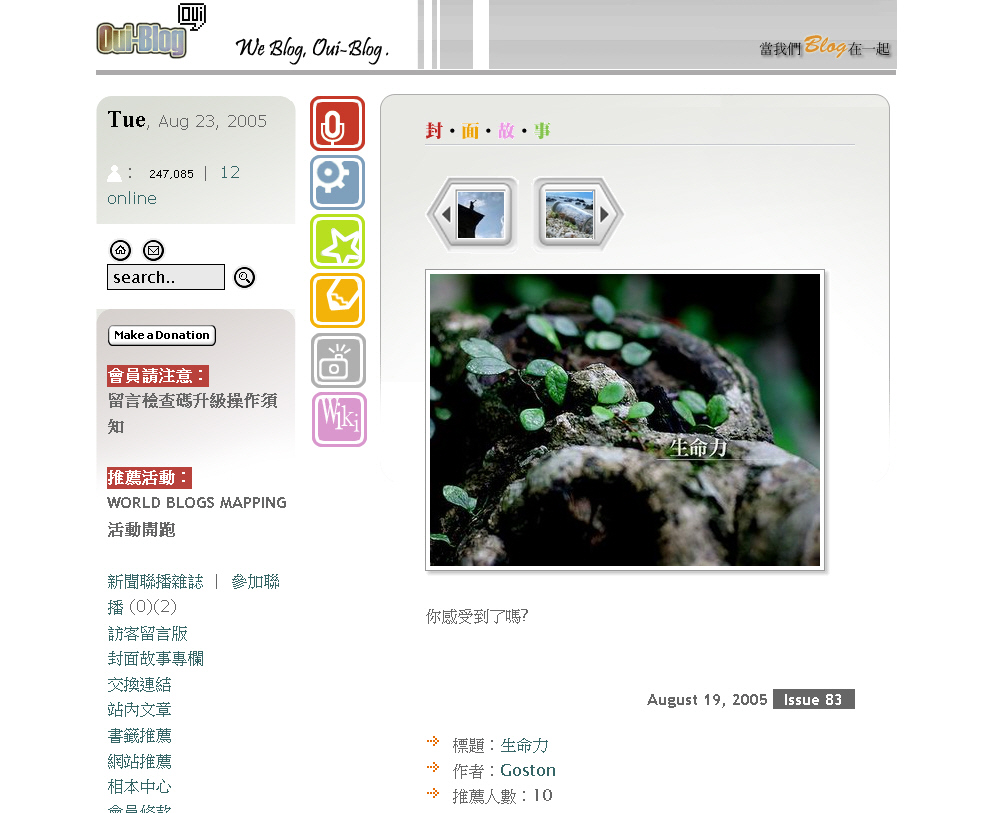This screenshot has height=813, width=992.
Task: Open 相本中心 album center link
Action: 139,786
